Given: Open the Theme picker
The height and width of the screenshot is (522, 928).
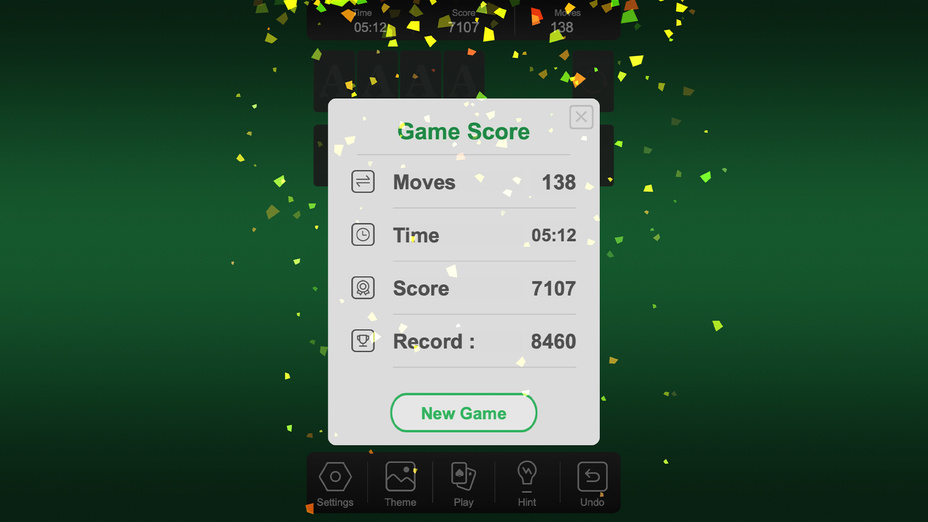Looking at the screenshot, I should point(400,483).
